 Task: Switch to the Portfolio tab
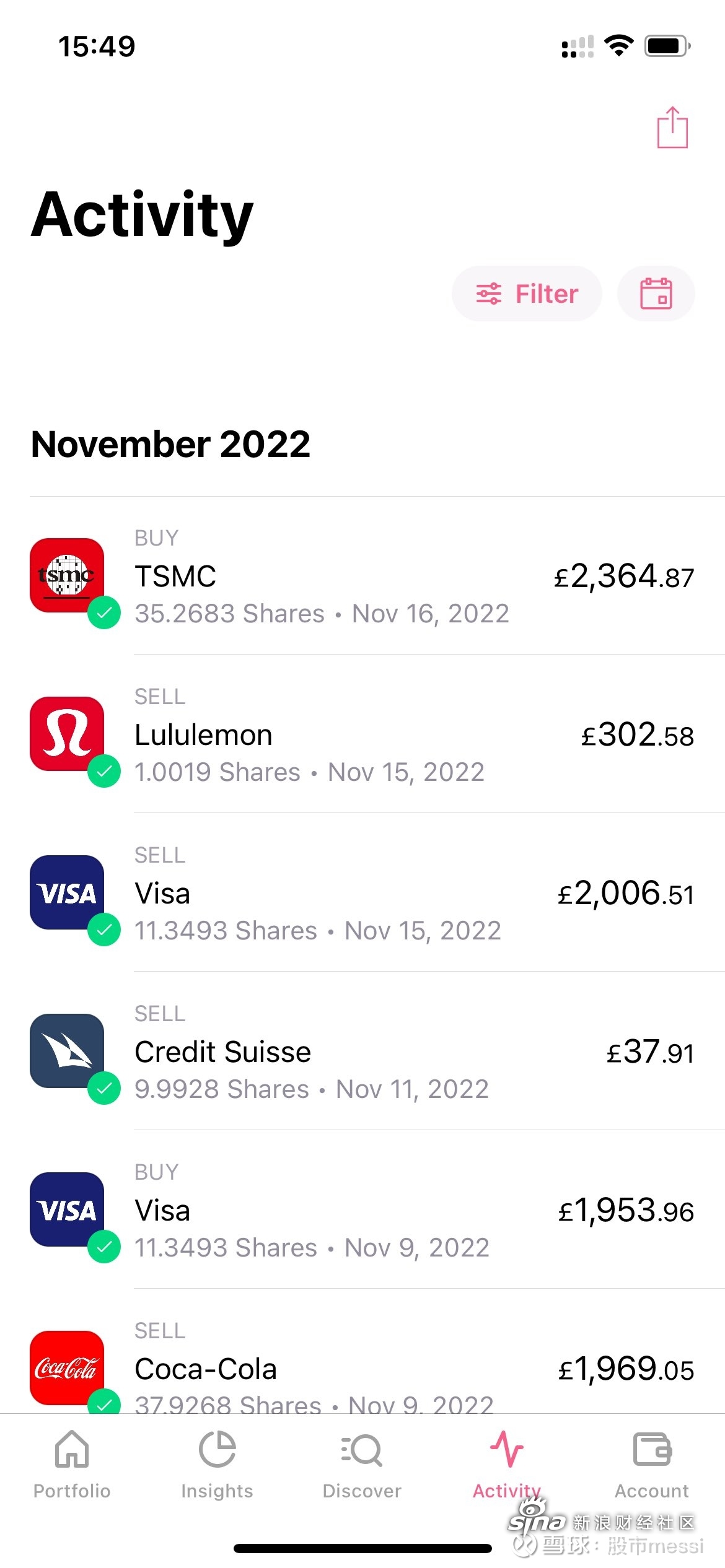pos(72,1465)
